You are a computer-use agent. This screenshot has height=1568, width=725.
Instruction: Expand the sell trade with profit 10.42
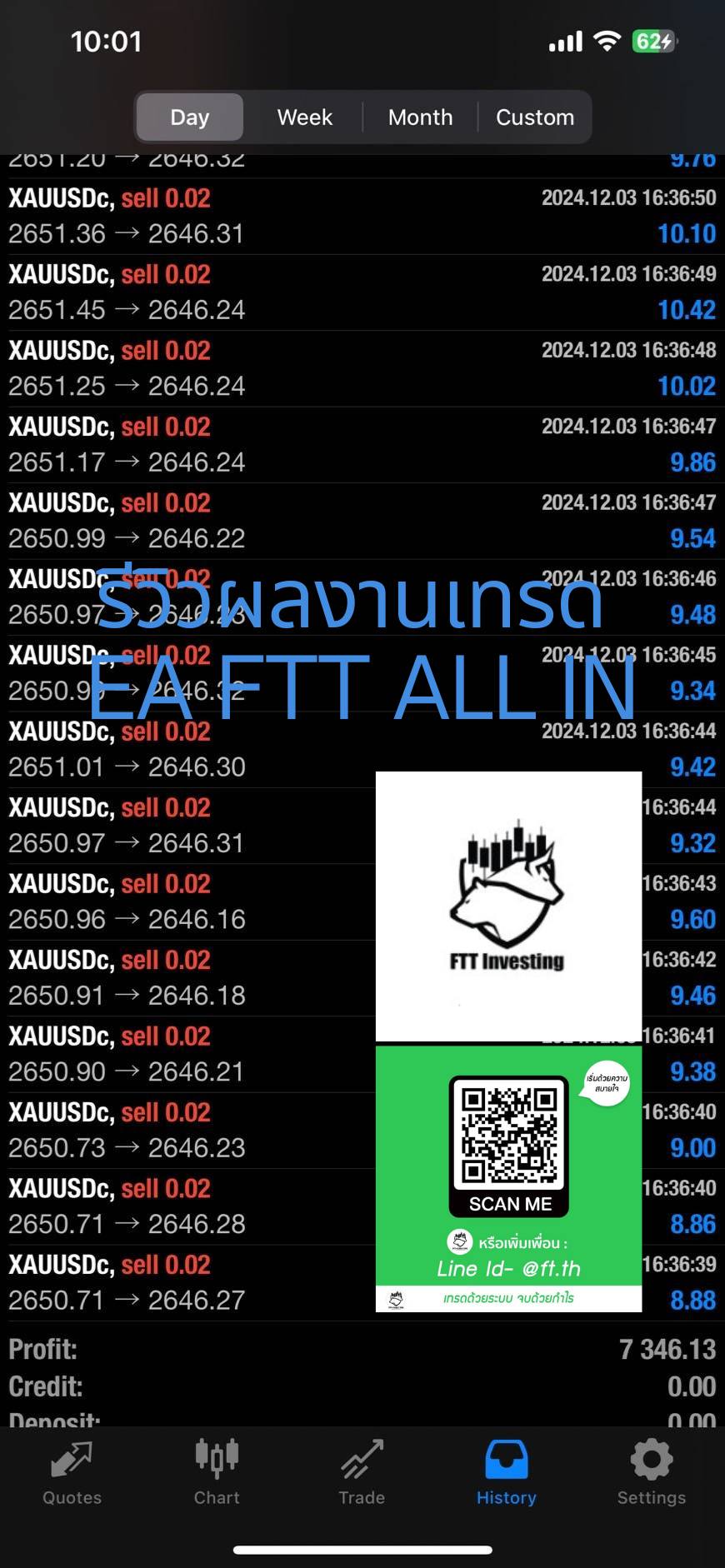click(x=362, y=292)
